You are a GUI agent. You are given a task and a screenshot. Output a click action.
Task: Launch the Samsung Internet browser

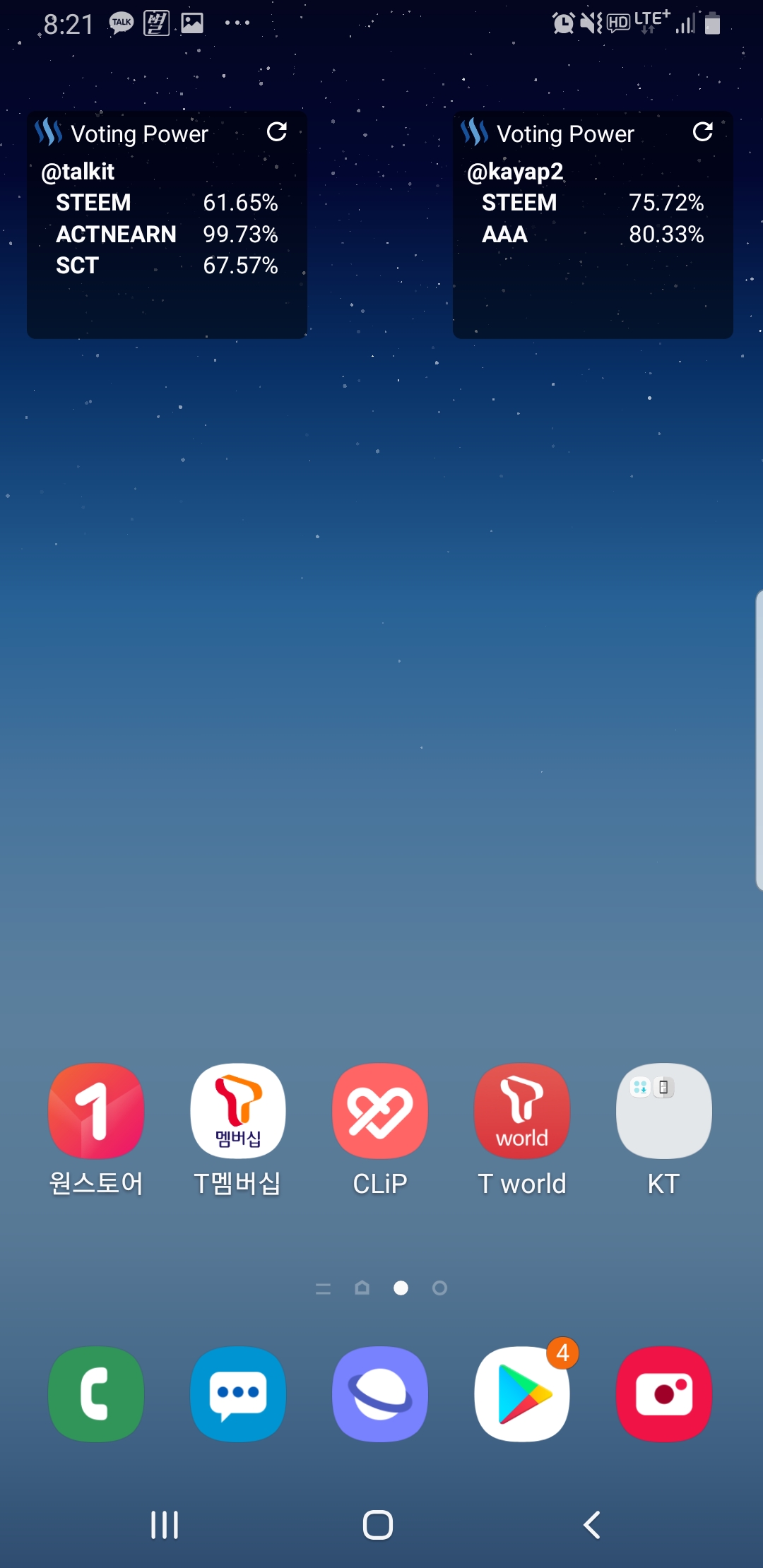[380, 1394]
